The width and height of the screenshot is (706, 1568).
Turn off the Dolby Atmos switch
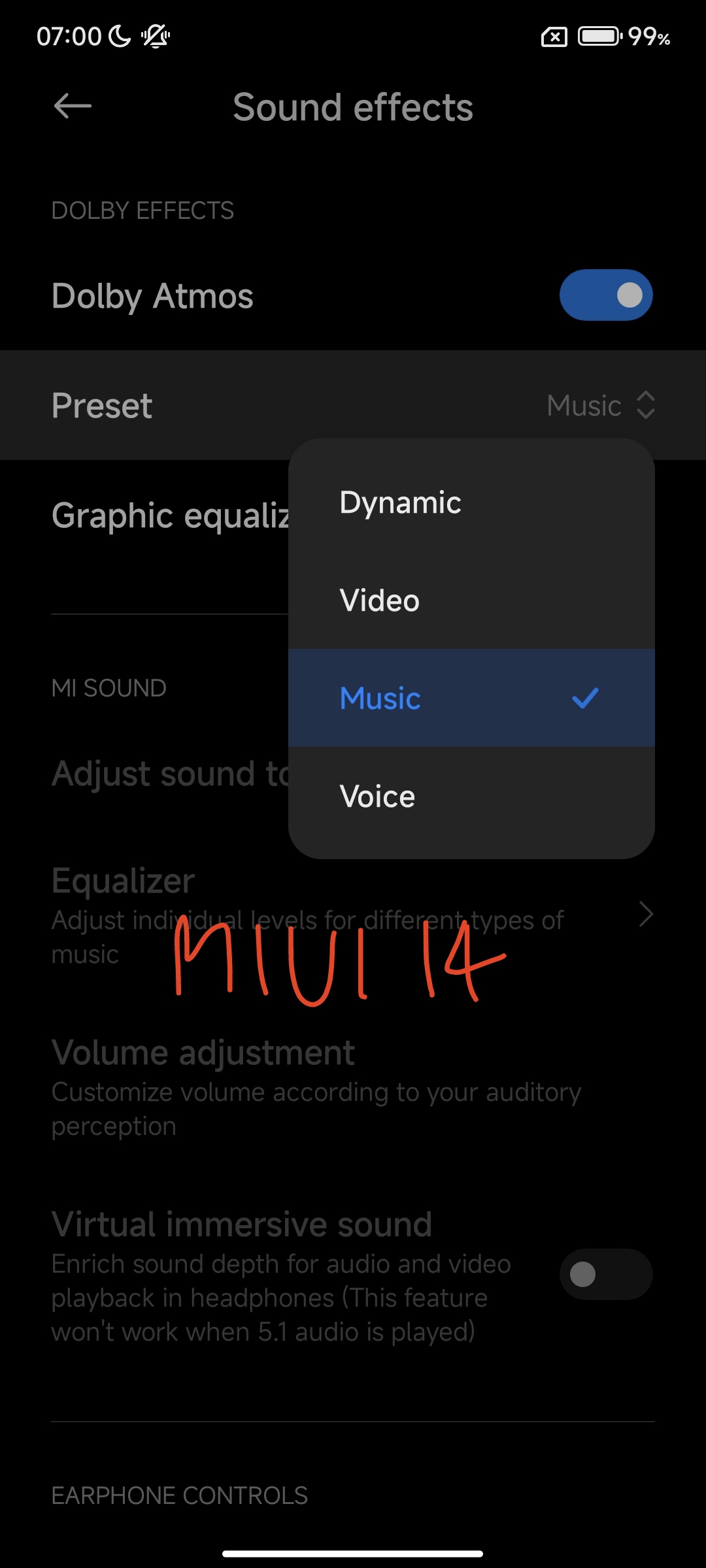pyautogui.click(x=606, y=295)
